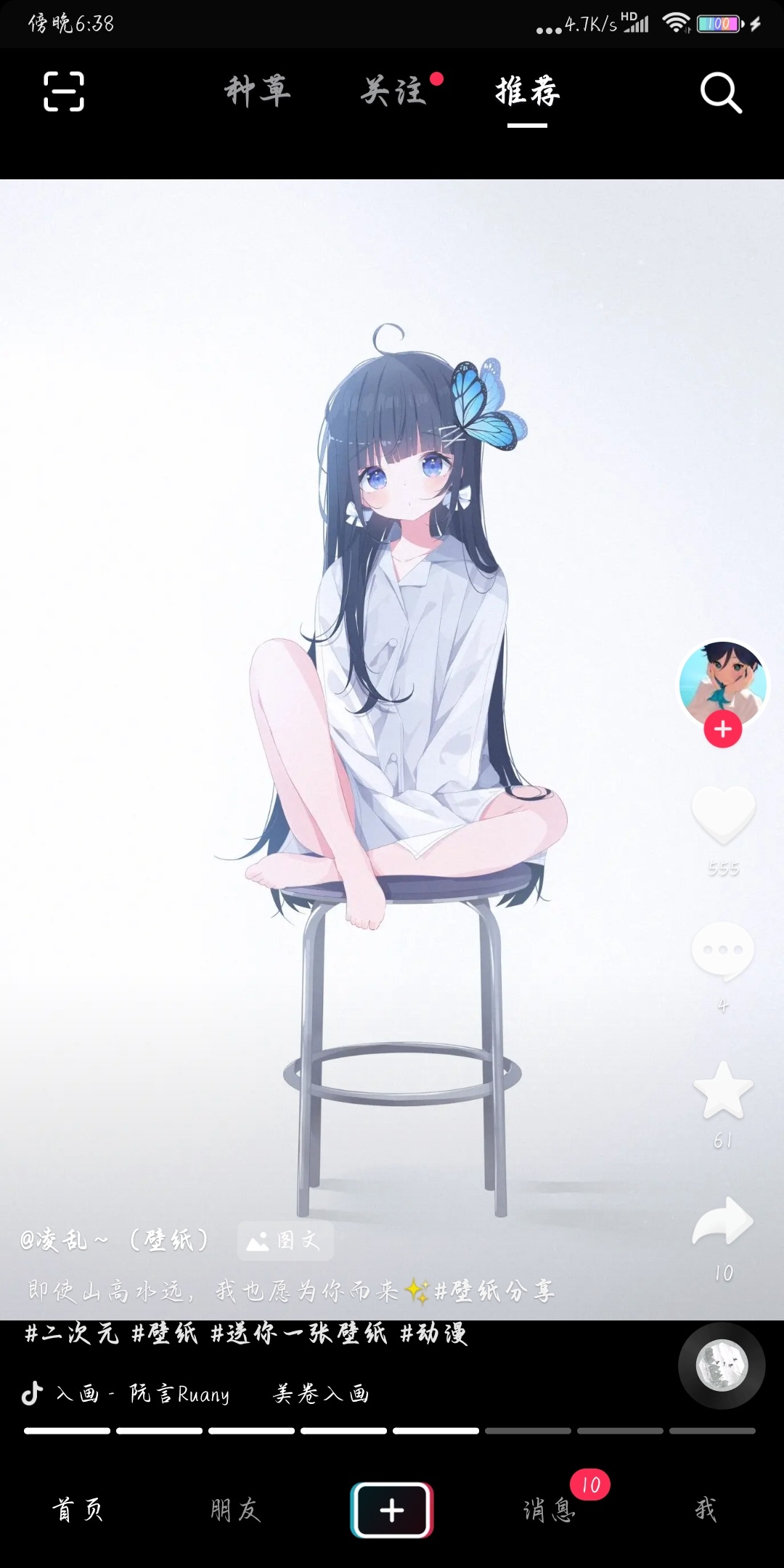This screenshot has width=784, height=1568.
Task: Switch to the 关注 tab
Action: point(394,91)
